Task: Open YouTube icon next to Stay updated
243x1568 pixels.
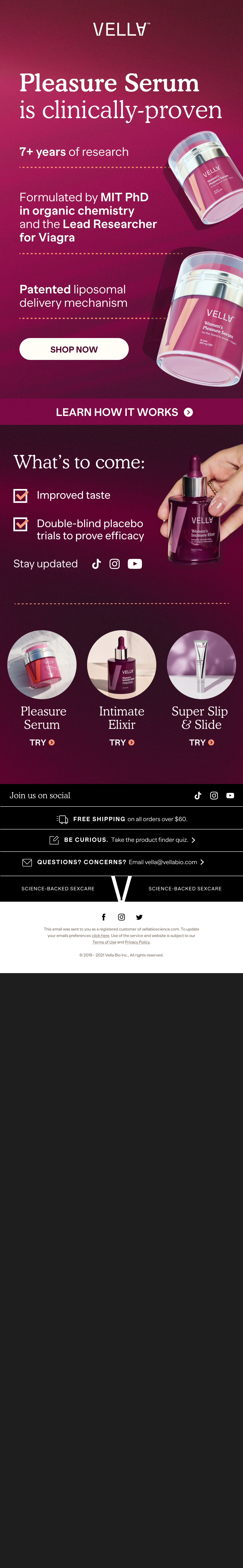Action: coord(135,564)
